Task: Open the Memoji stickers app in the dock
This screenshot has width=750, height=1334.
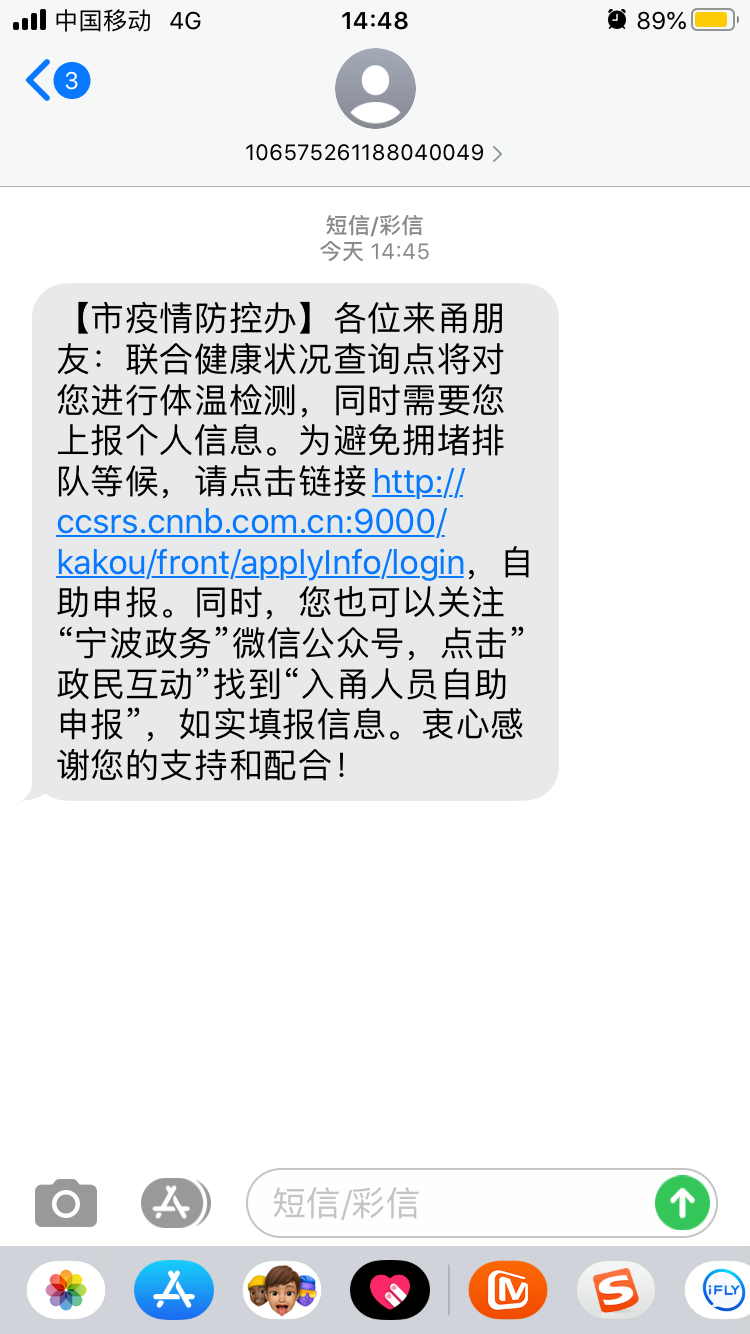Action: [282, 1290]
